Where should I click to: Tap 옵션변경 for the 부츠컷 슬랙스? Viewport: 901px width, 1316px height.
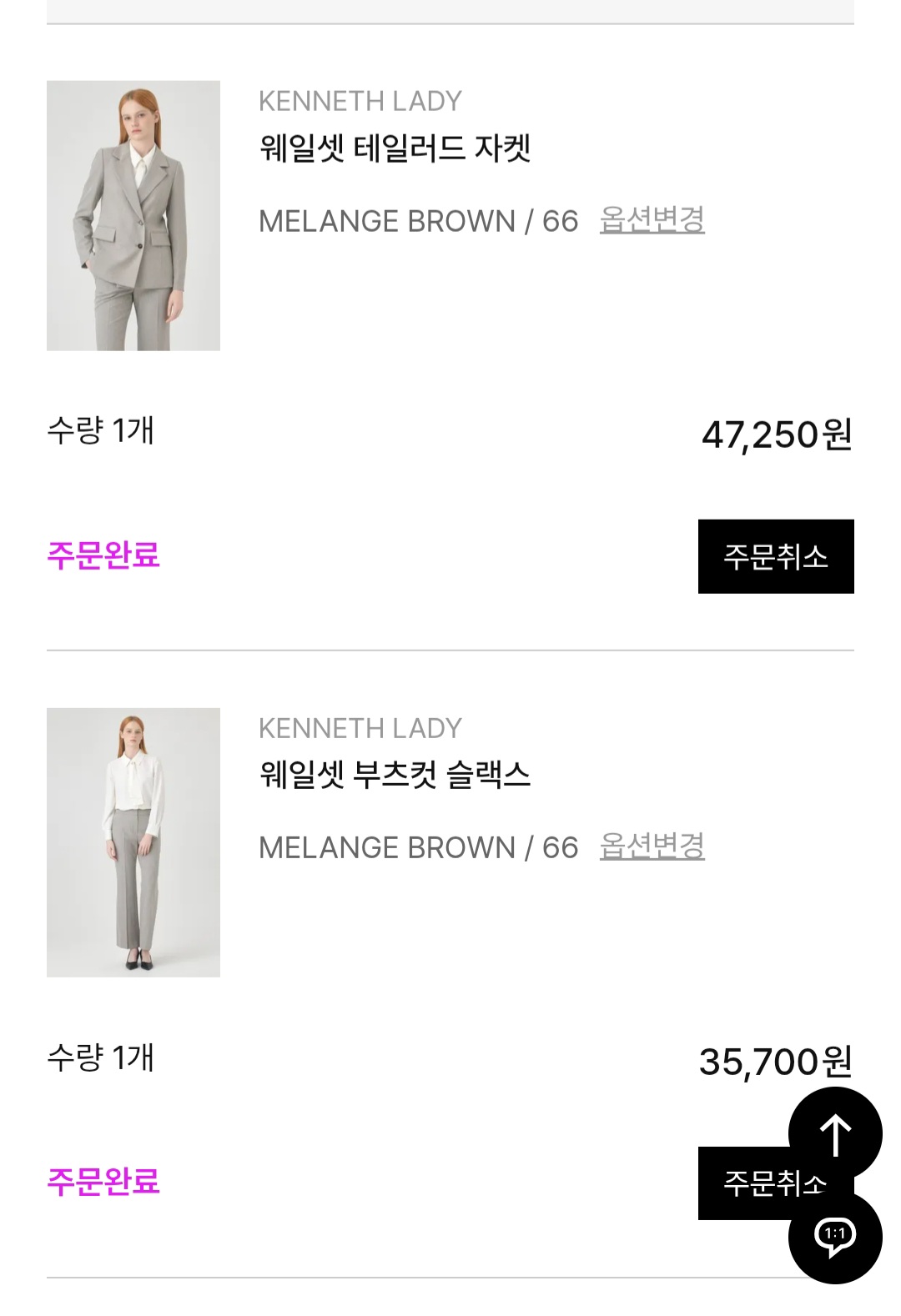(652, 846)
